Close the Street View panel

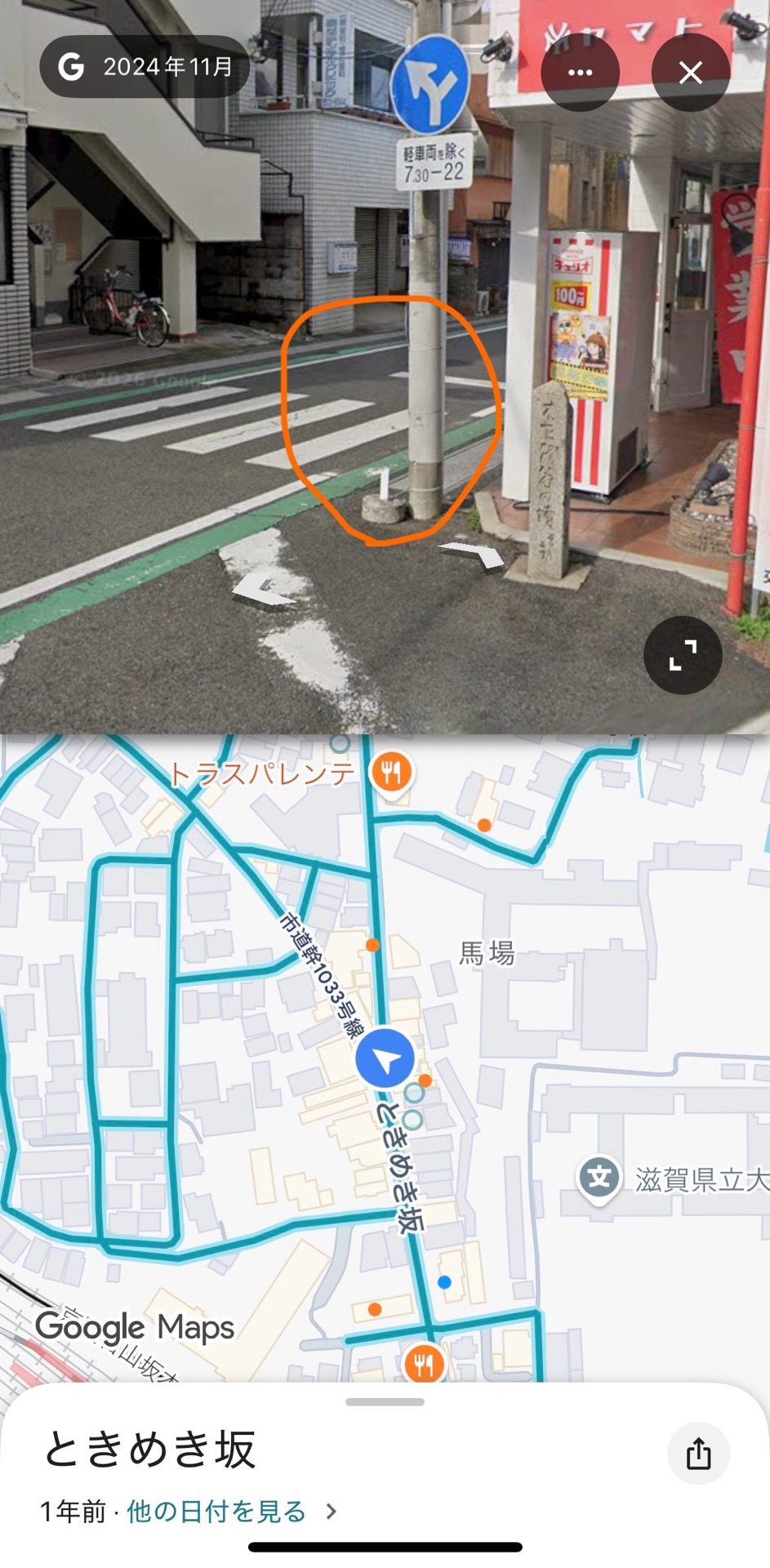pyautogui.click(x=690, y=73)
